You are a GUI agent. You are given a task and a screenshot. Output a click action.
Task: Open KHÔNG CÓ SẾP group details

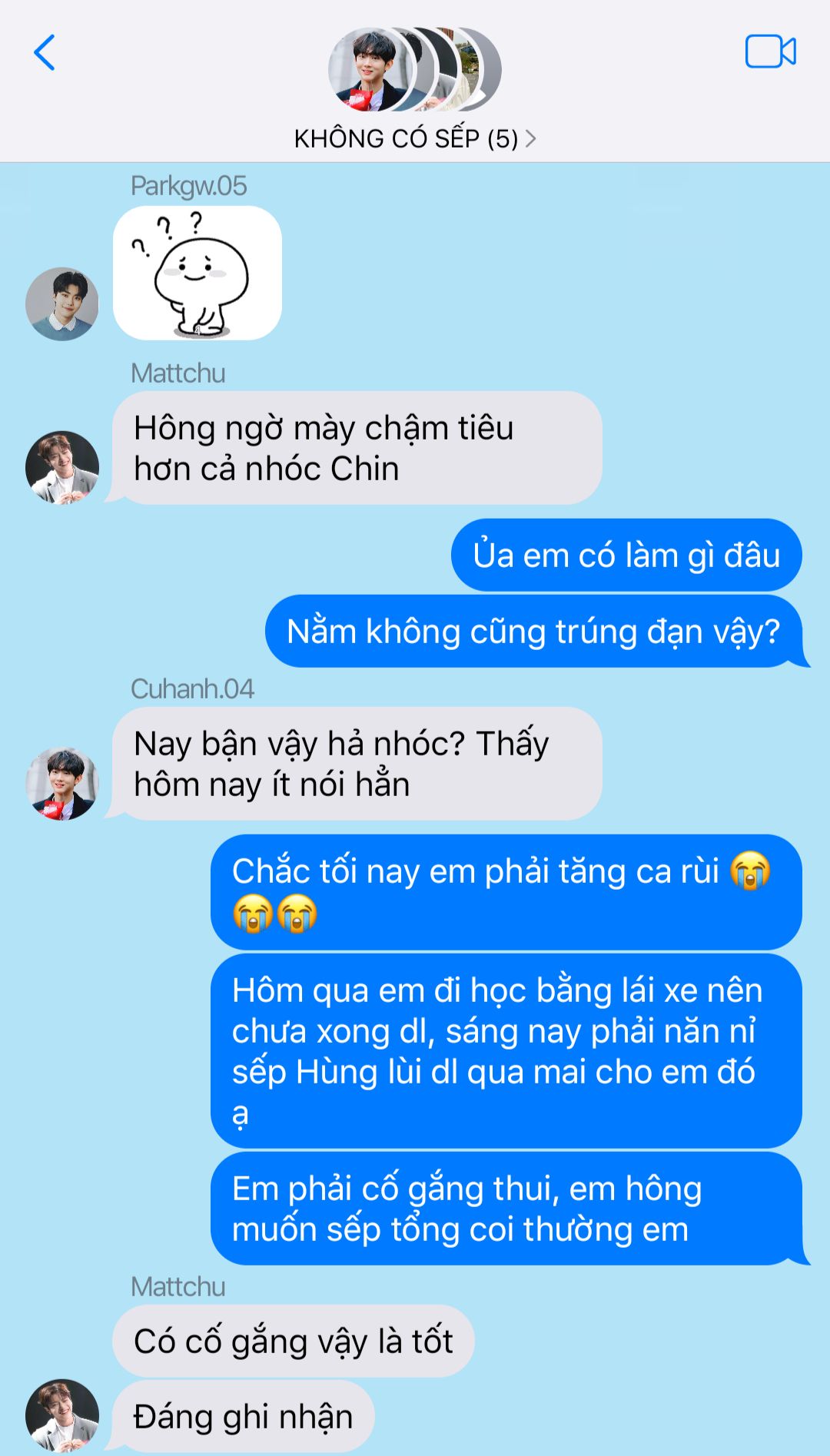pyautogui.click(x=414, y=138)
